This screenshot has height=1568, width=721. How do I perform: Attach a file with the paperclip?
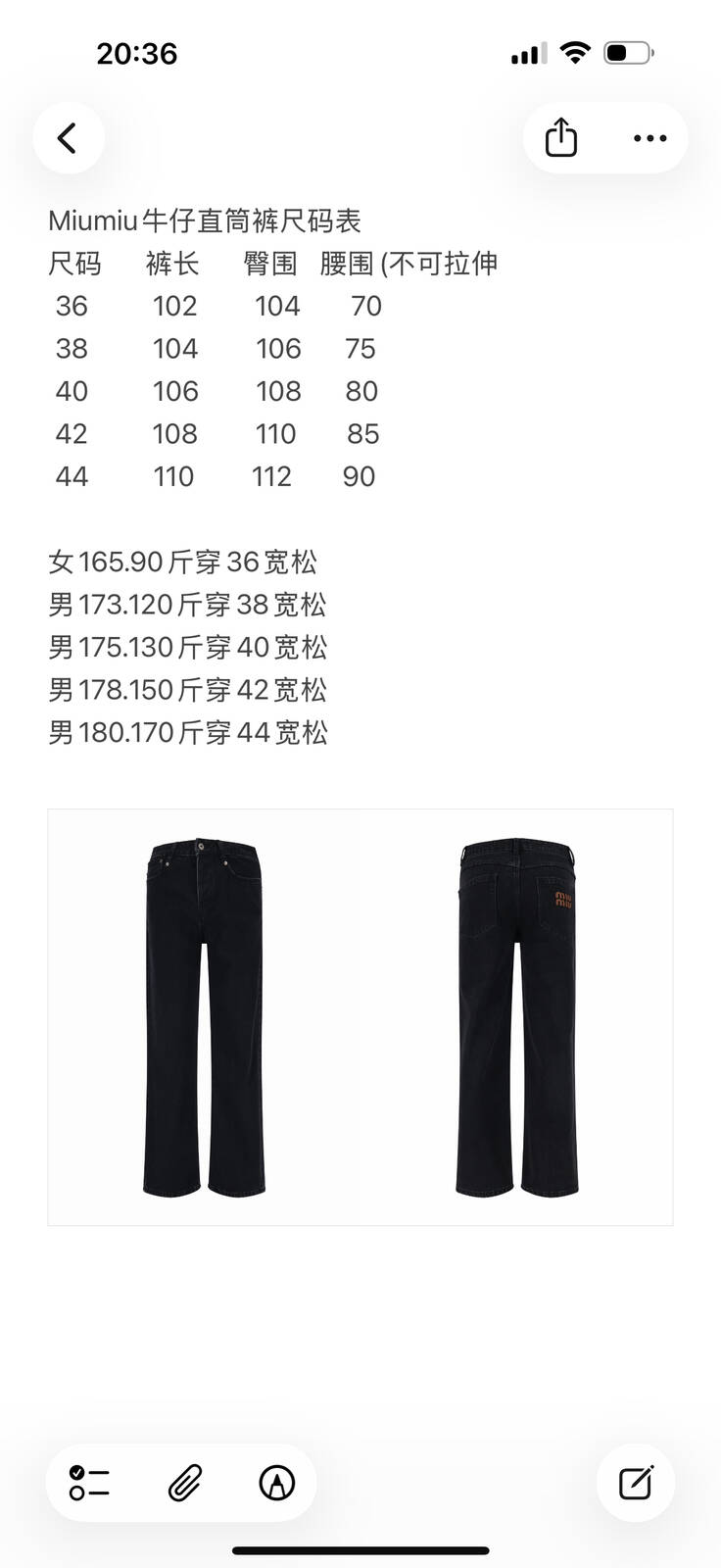[x=184, y=1483]
